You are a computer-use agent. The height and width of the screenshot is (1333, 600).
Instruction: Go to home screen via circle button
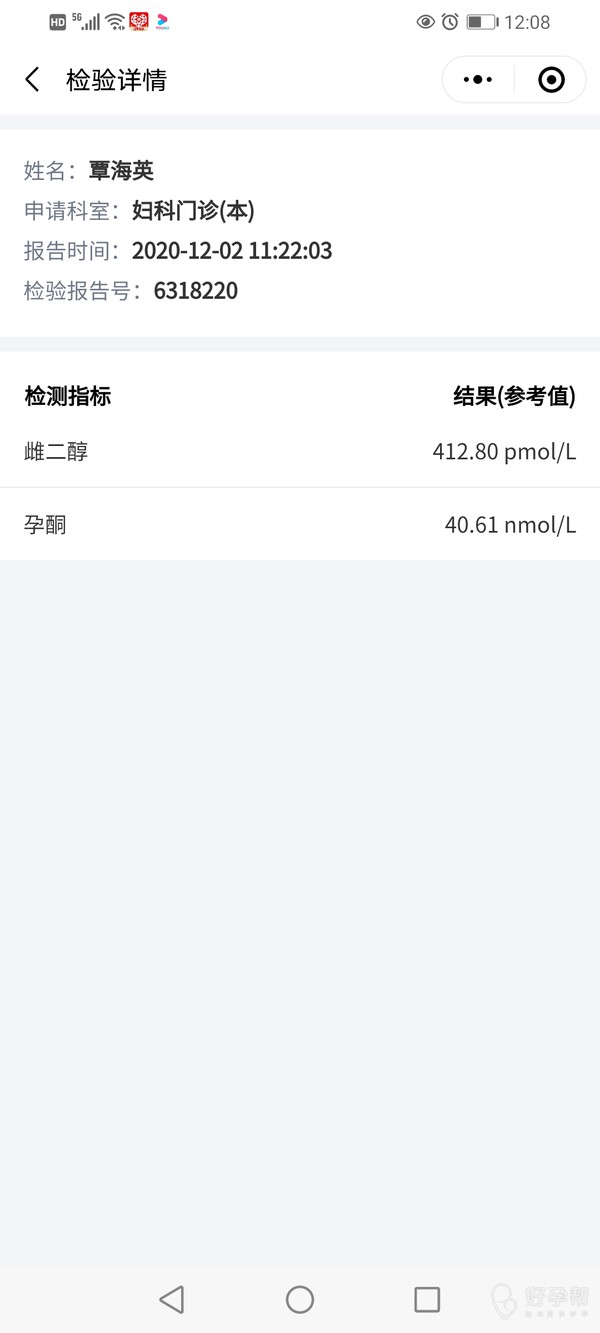[300, 1299]
